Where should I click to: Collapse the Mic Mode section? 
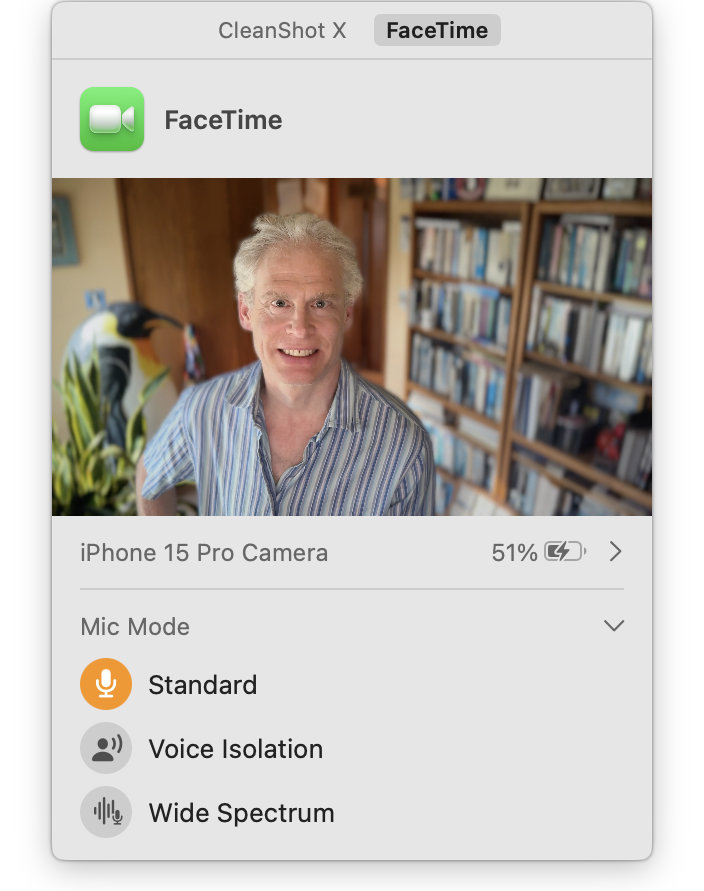[x=614, y=626]
